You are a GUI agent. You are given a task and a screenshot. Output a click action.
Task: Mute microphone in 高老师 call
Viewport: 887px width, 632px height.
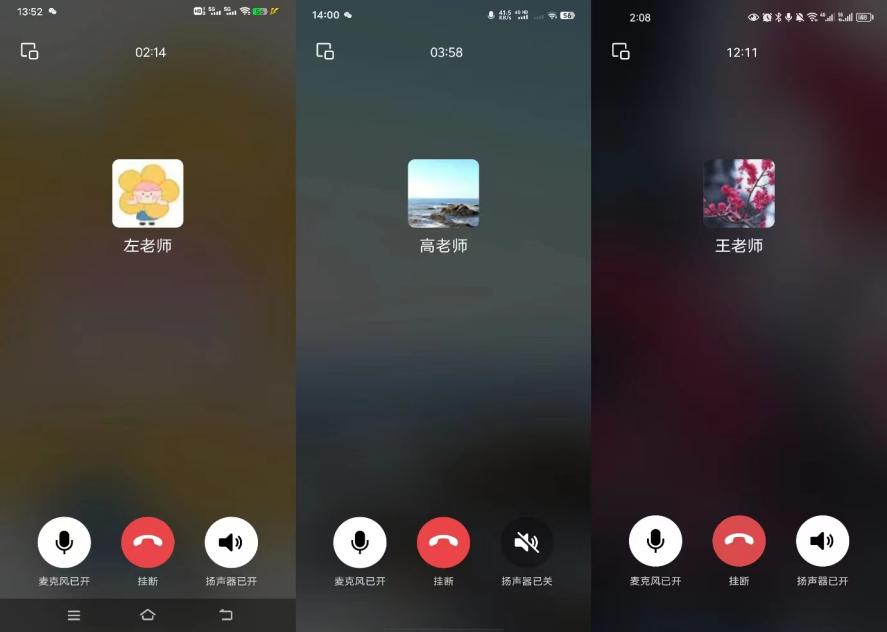[360, 542]
